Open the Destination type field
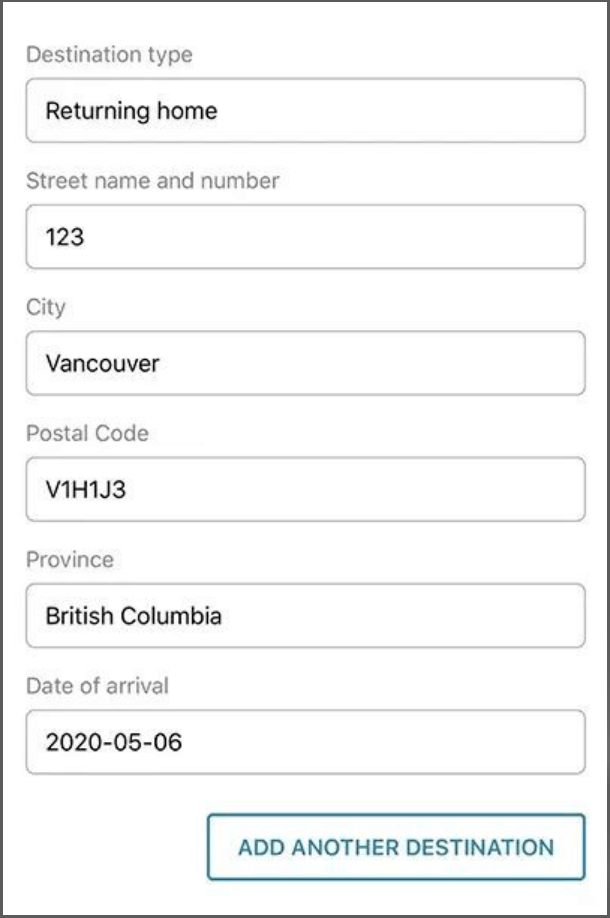 tap(305, 111)
